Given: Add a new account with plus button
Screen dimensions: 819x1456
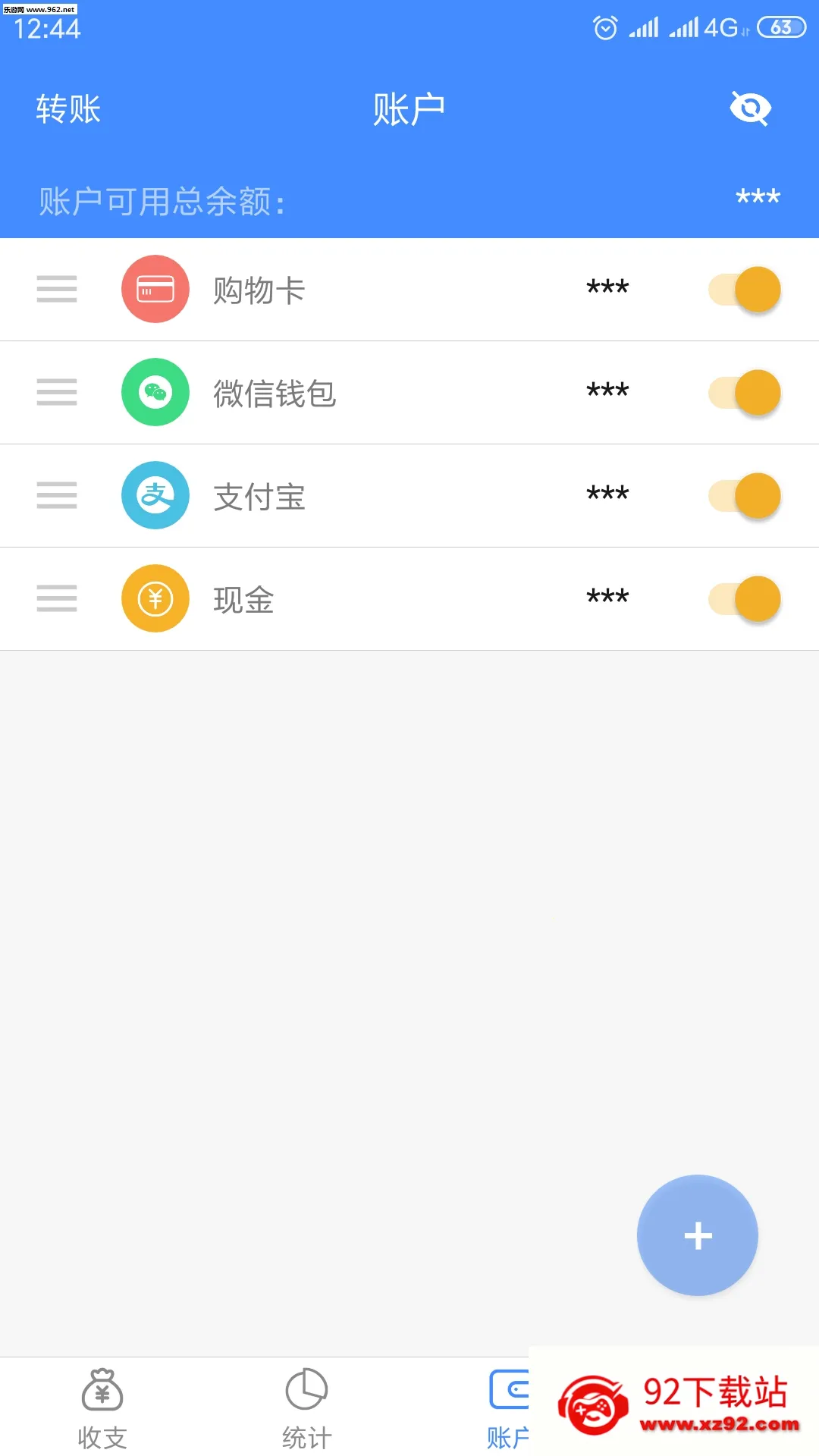Looking at the screenshot, I should tap(698, 1235).
